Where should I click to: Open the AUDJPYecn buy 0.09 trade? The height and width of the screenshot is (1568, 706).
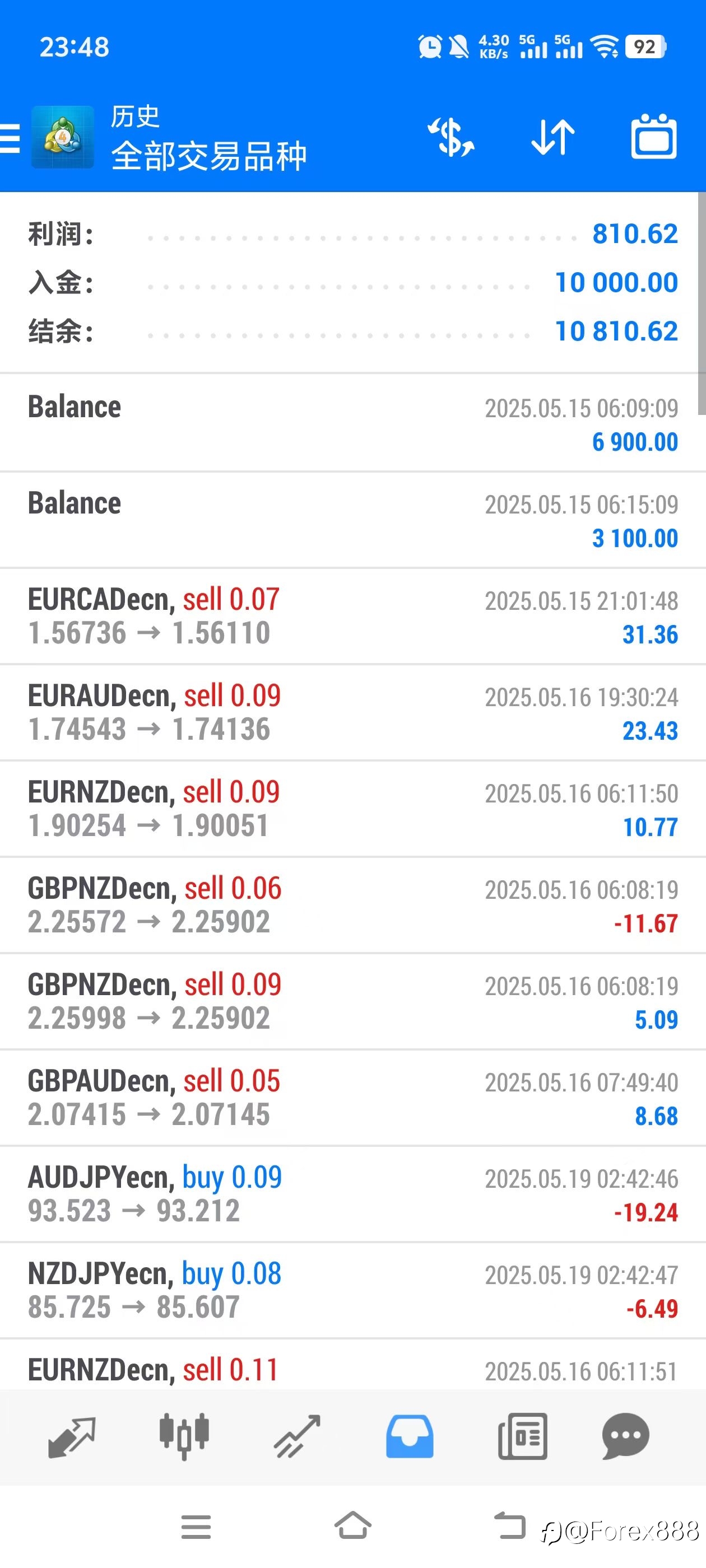352,1194
